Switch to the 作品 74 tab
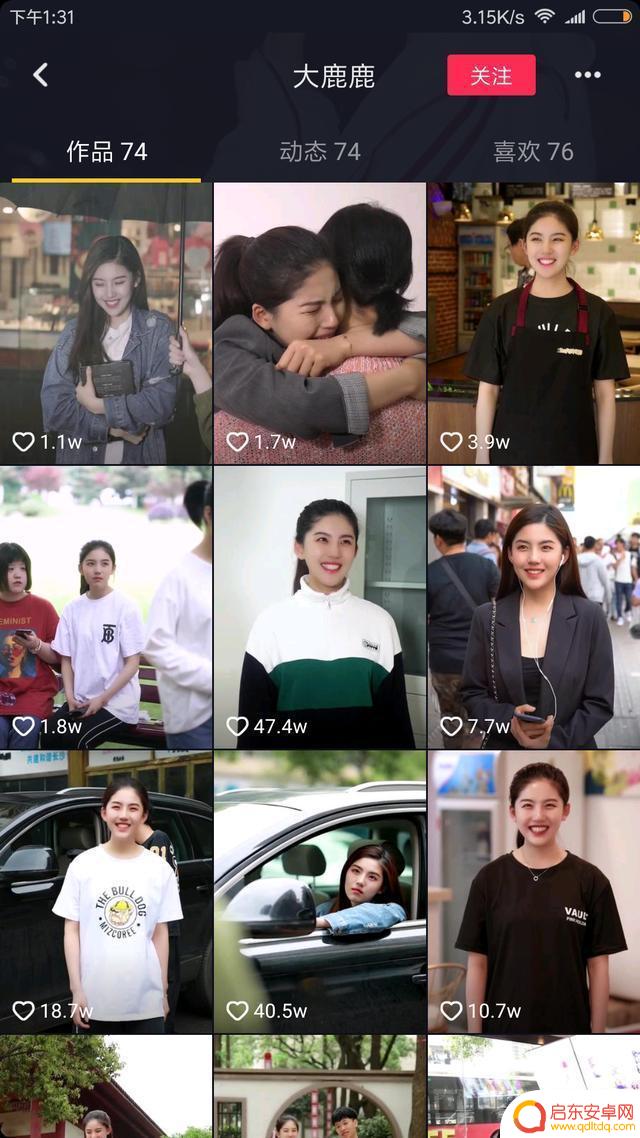Image resolution: width=640 pixels, height=1138 pixels. click(107, 152)
